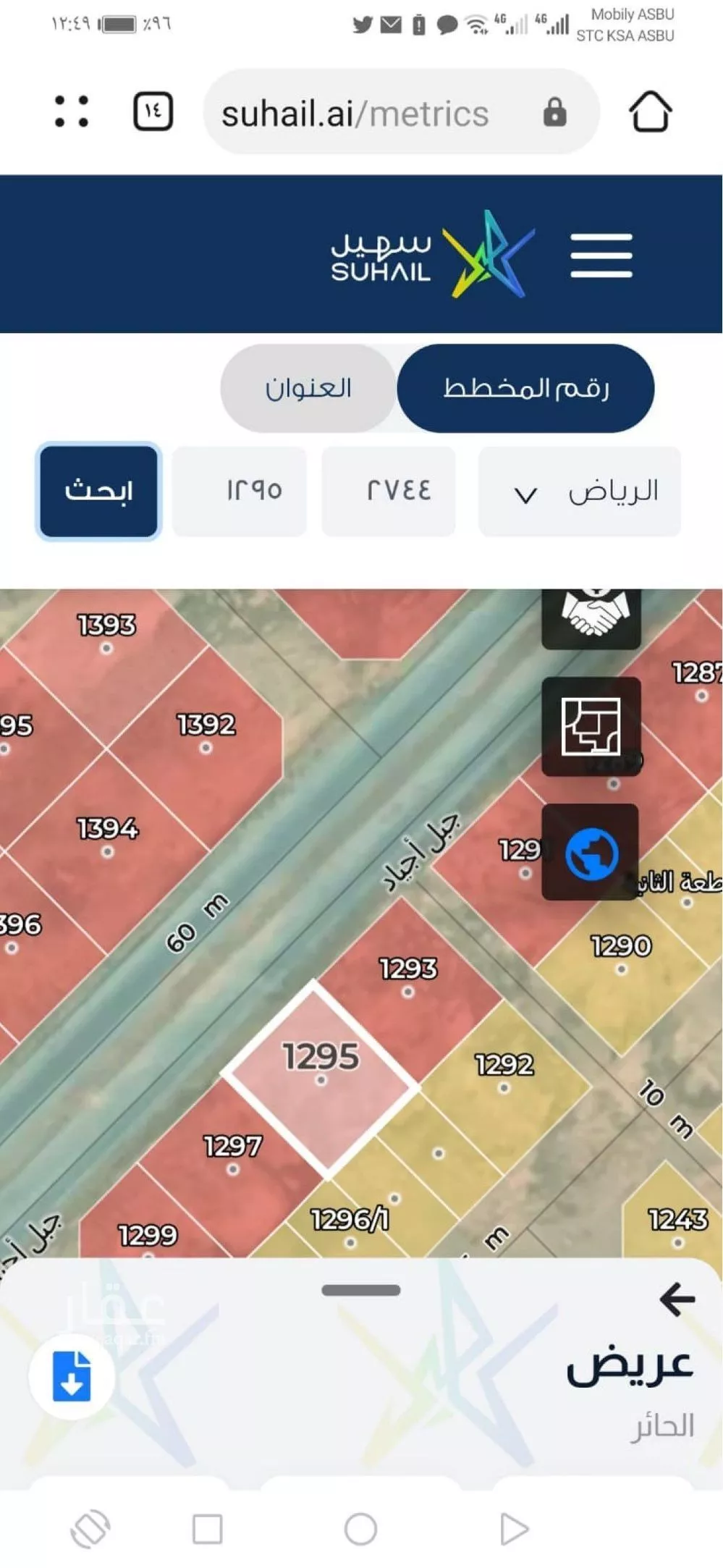723x1568 pixels.
Task: Go back using the panel arrow
Action: [x=677, y=1299]
